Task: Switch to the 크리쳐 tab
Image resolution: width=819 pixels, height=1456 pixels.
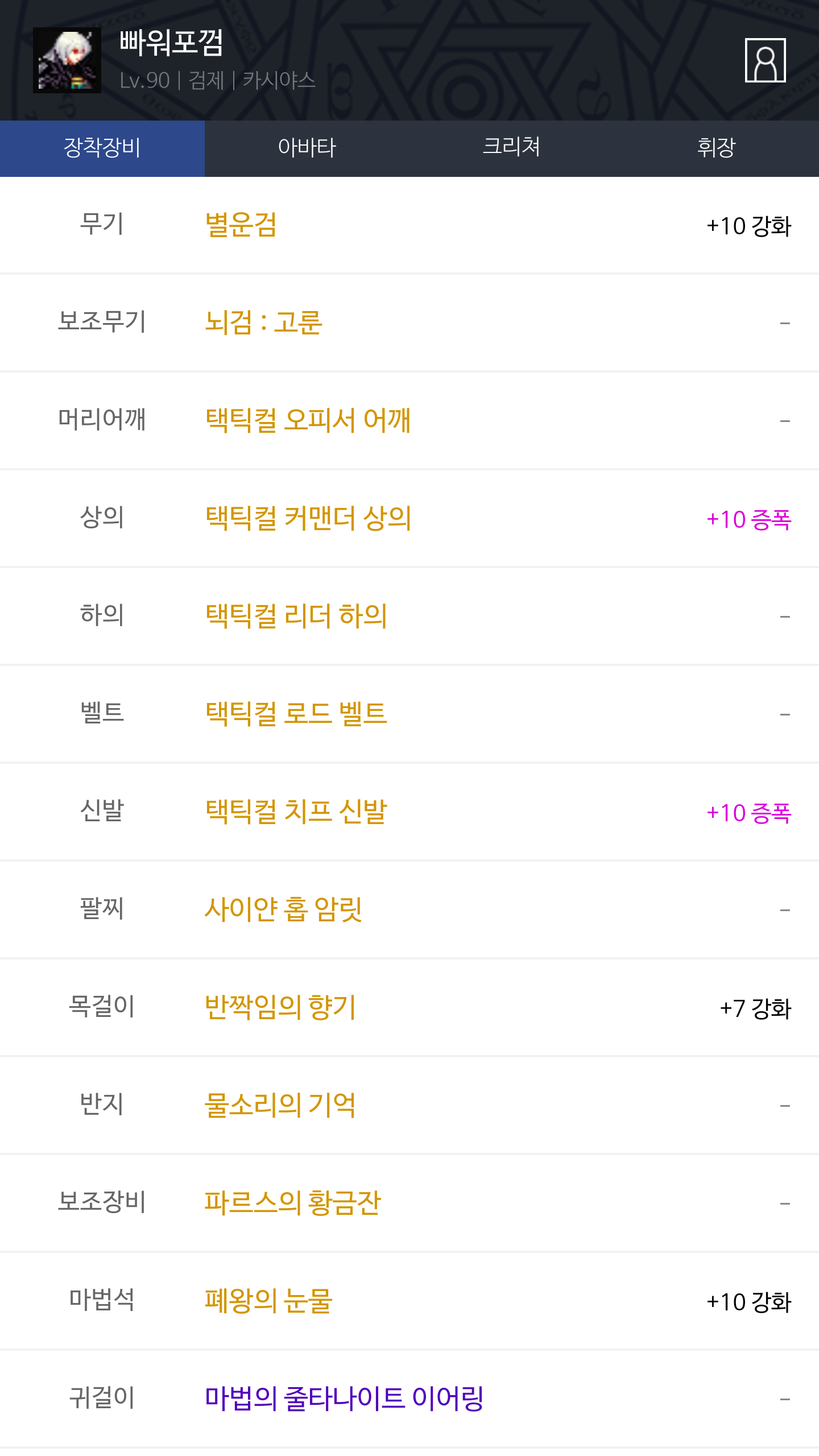Action: tap(512, 148)
